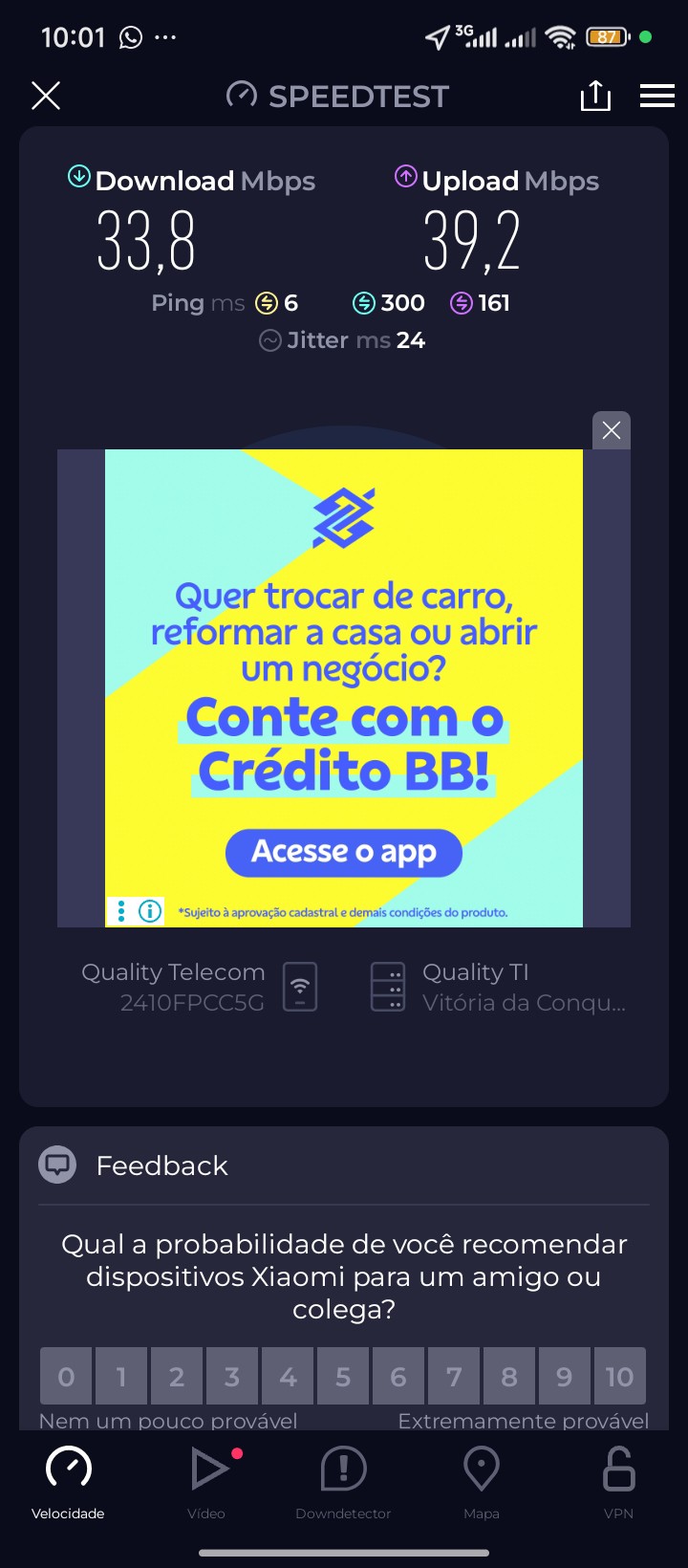Open the VPN tab

pyautogui.click(x=618, y=1482)
